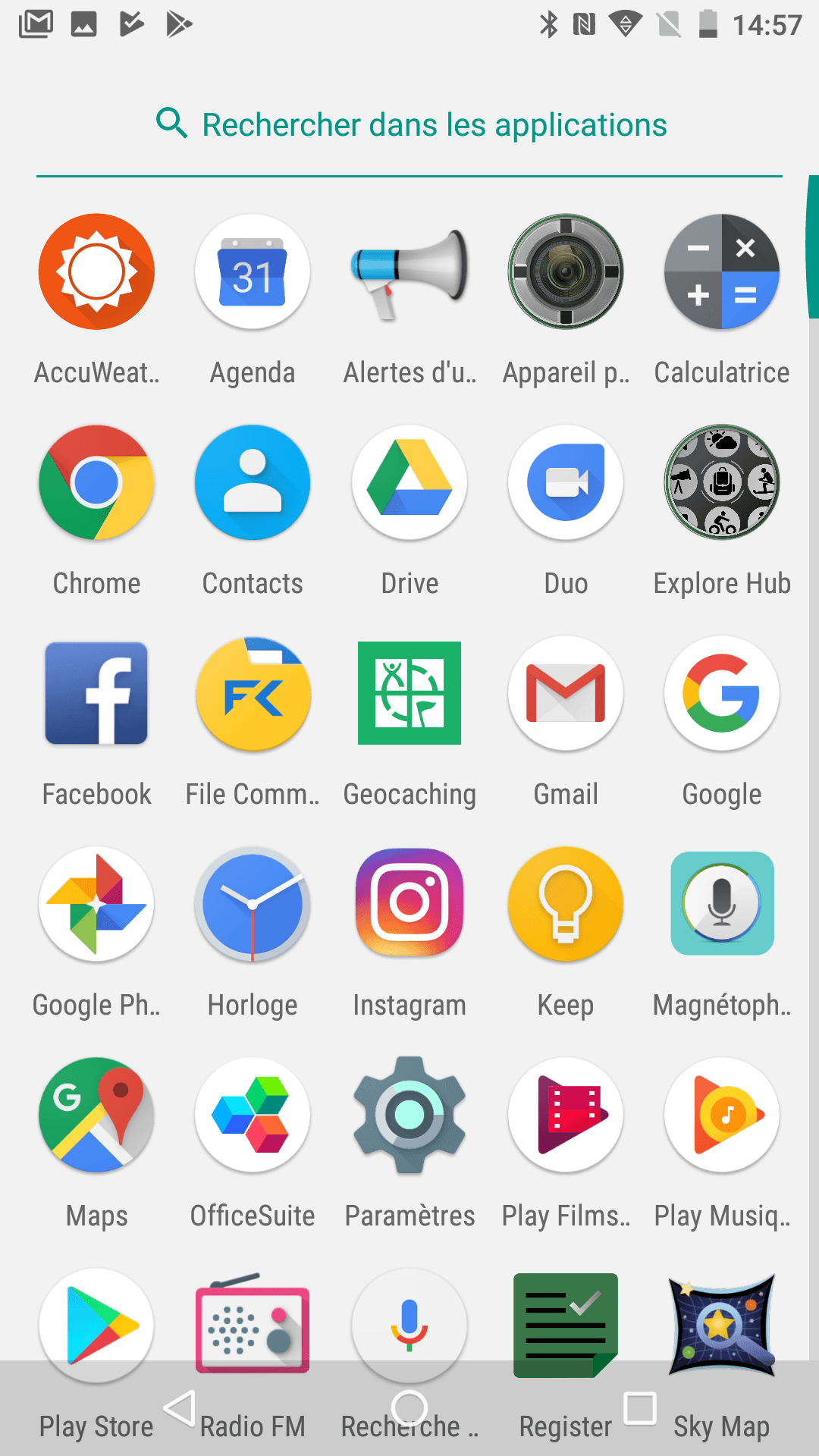Viewport: 819px width, 1456px height.
Task: Launch Facebook
Action: tap(96, 694)
